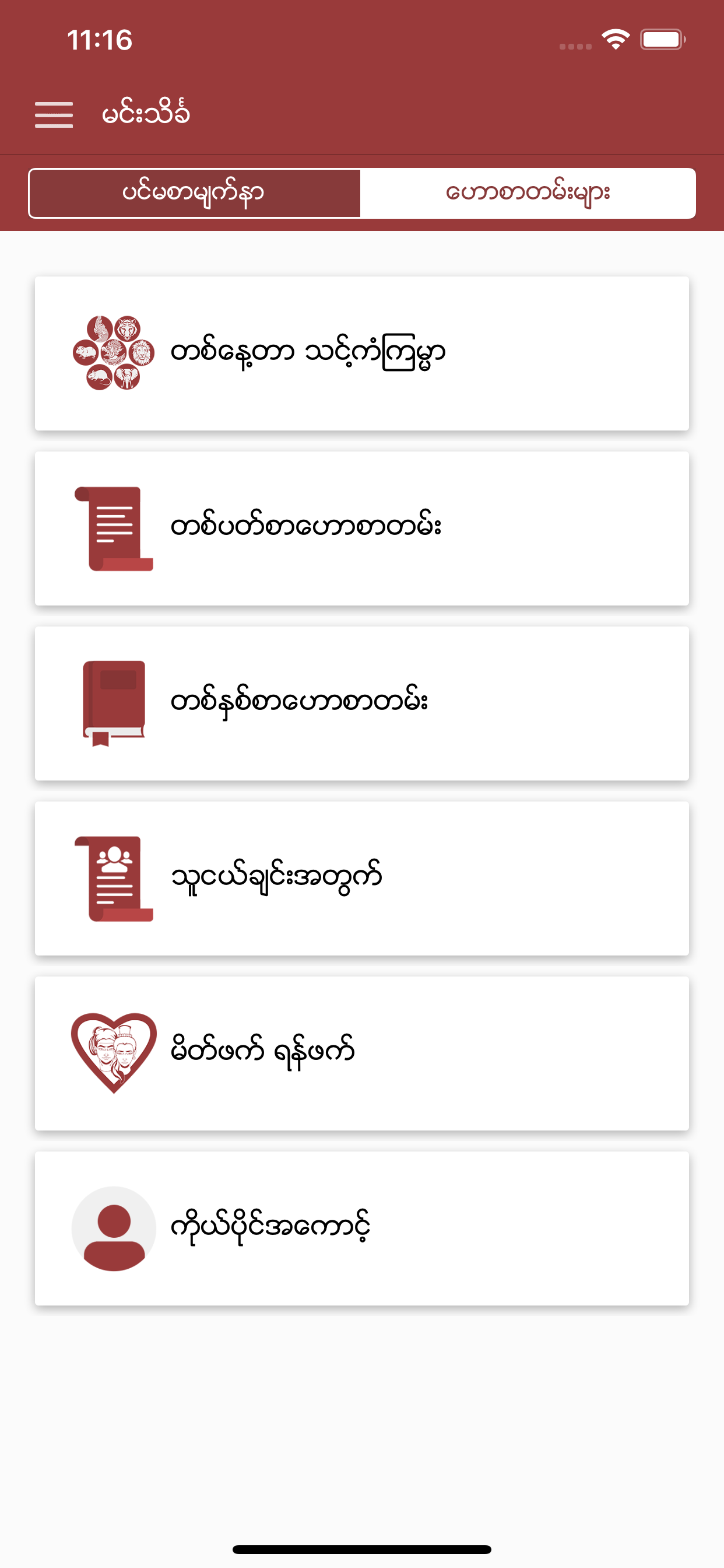Tap the 11:16 clock display
Screen dimensions: 724x1568
pos(99,40)
